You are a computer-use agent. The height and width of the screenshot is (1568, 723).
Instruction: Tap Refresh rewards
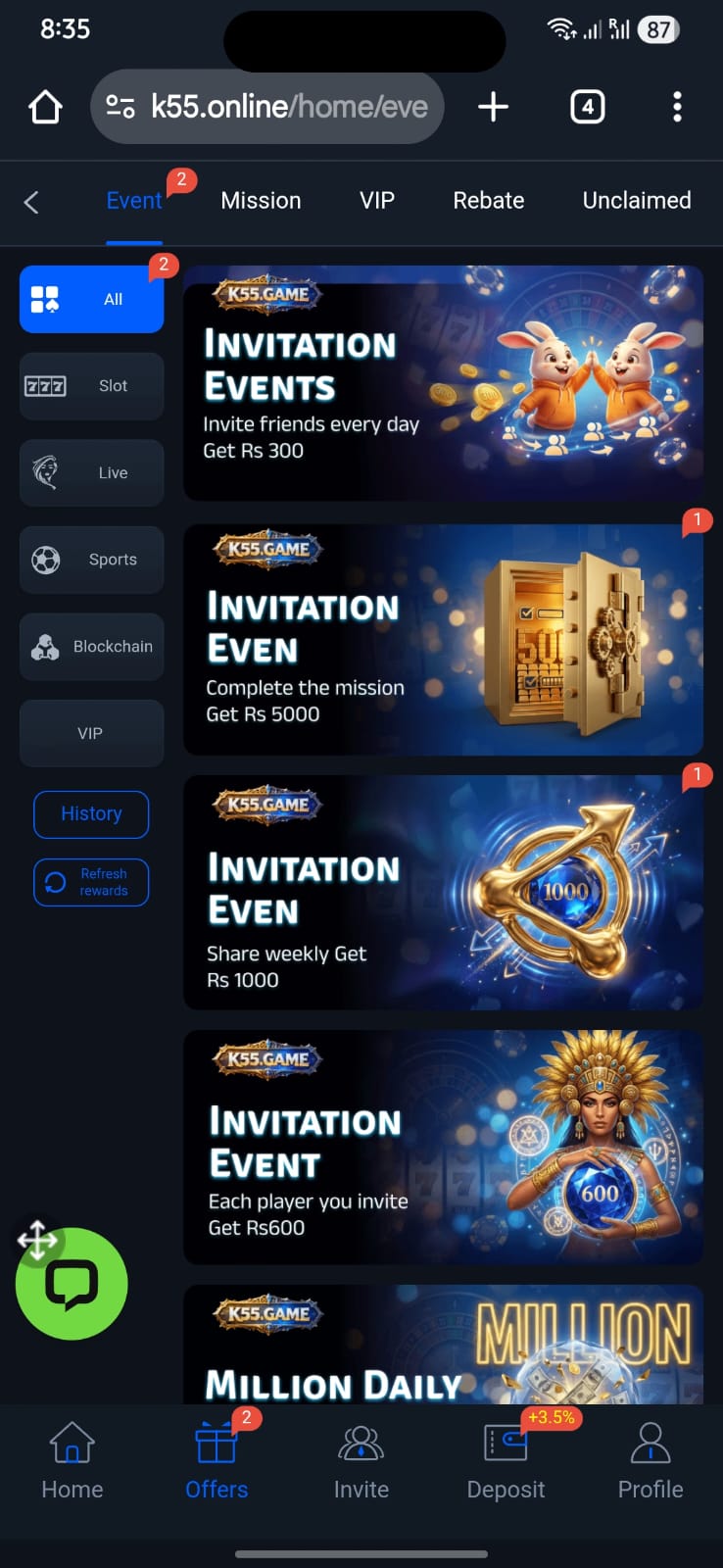[x=91, y=882]
